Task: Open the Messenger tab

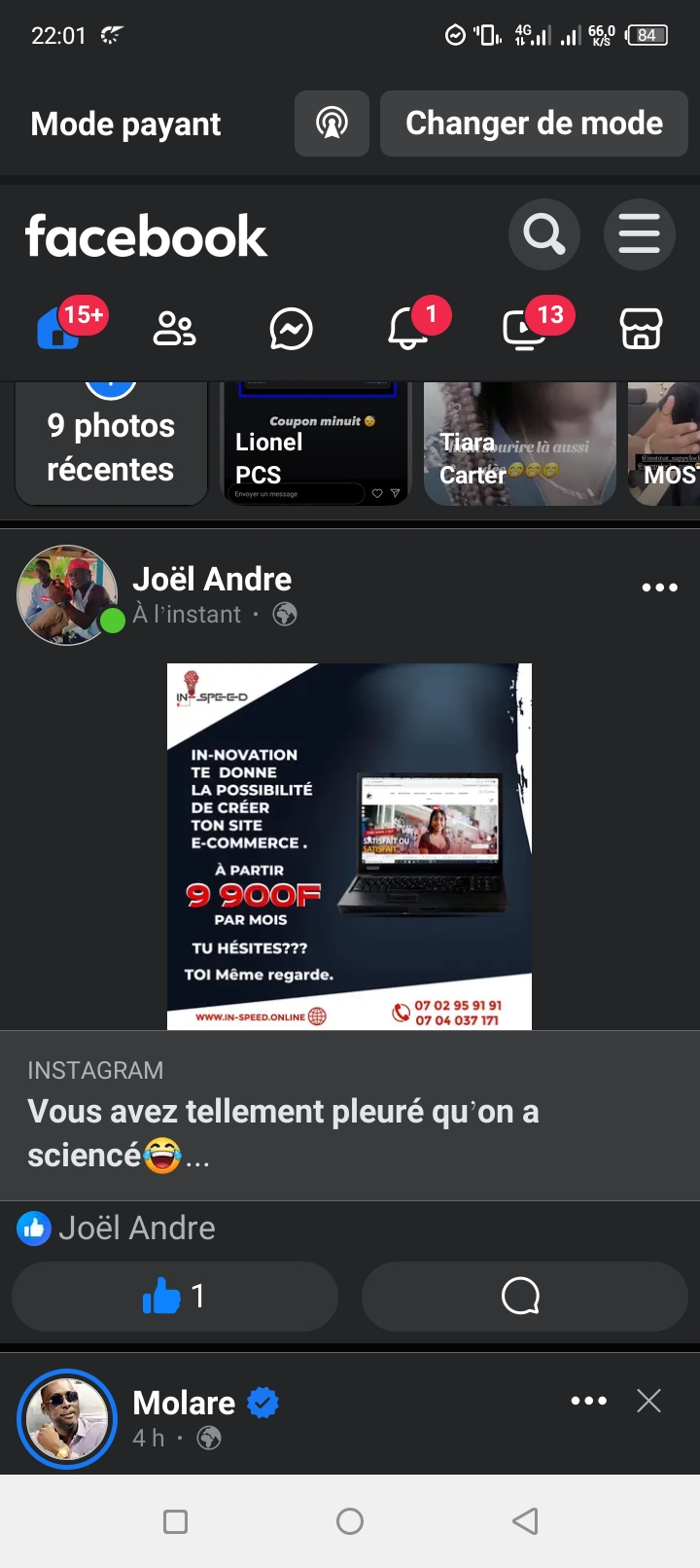Action: (x=291, y=329)
